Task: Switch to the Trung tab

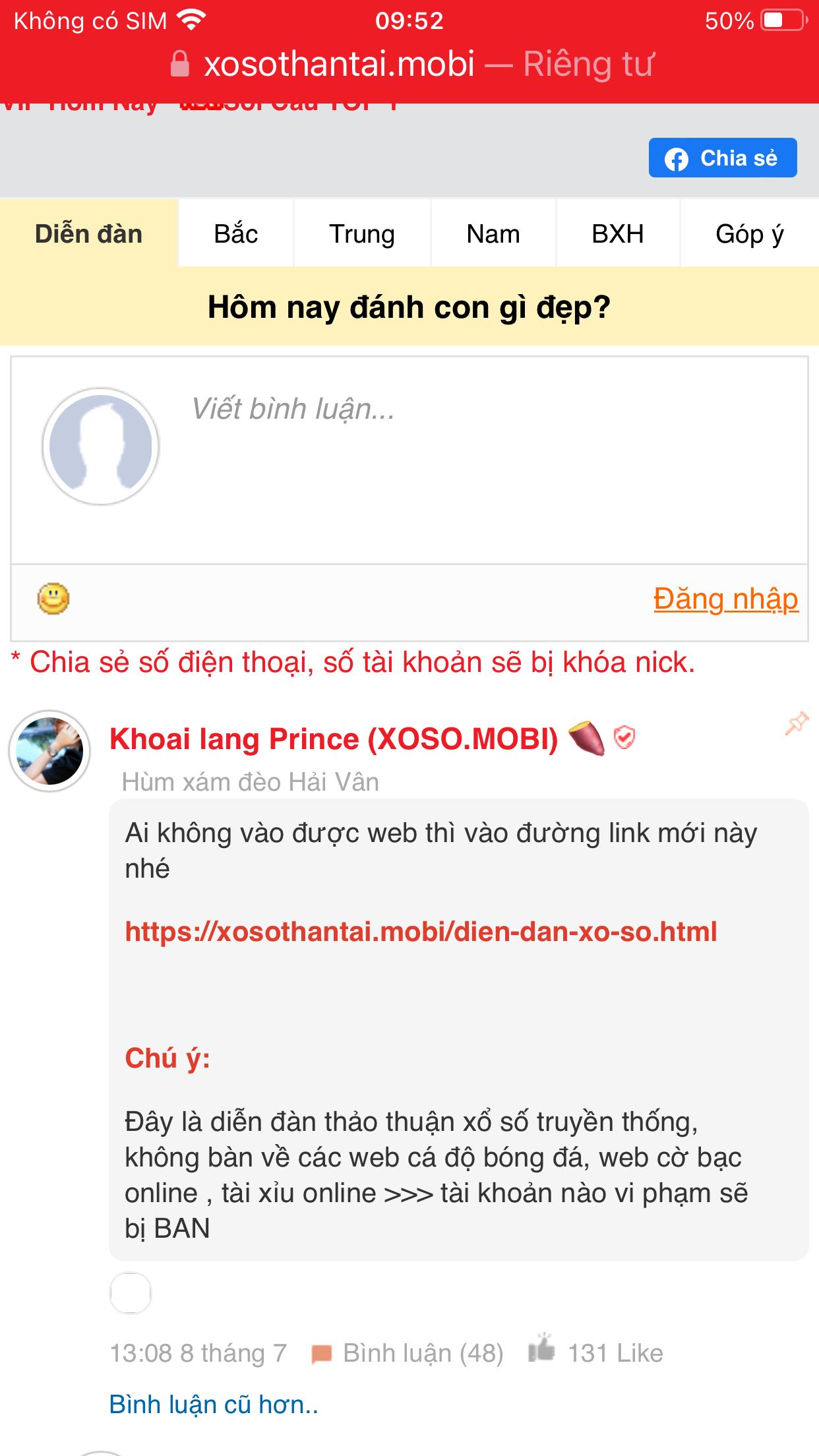Action: click(x=361, y=234)
